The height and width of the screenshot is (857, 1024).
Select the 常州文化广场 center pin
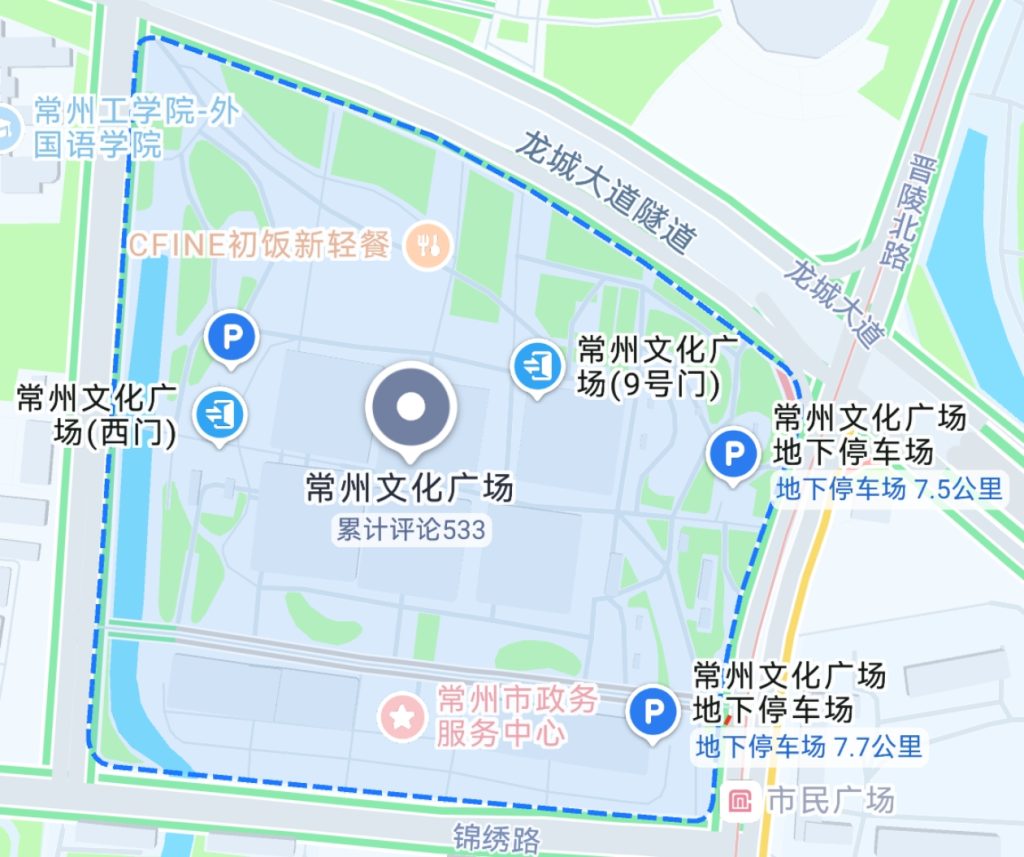click(411, 407)
